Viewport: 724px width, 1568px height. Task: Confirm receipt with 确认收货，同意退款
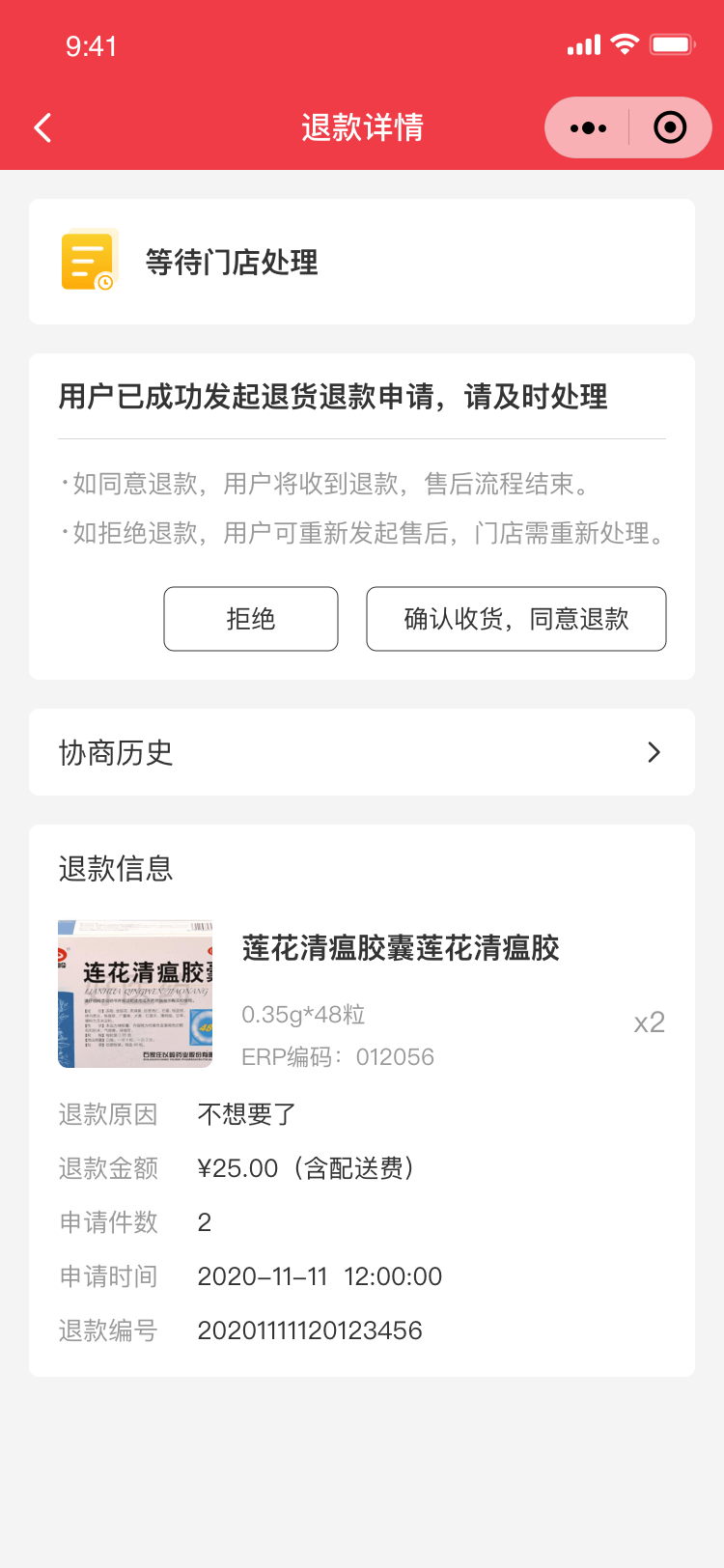coord(516,619)
